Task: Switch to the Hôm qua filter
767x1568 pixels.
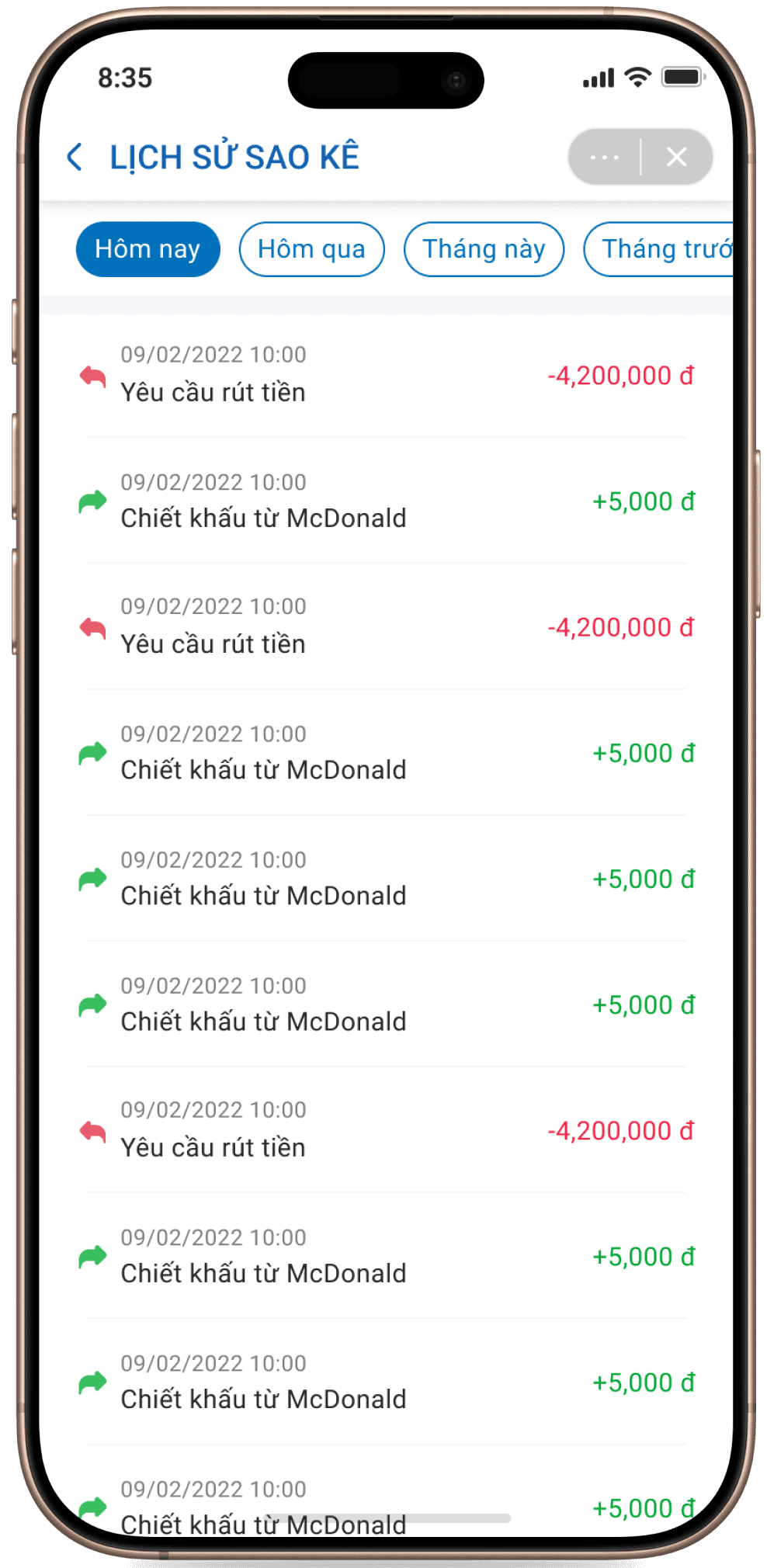Action: tap(311, 249)
